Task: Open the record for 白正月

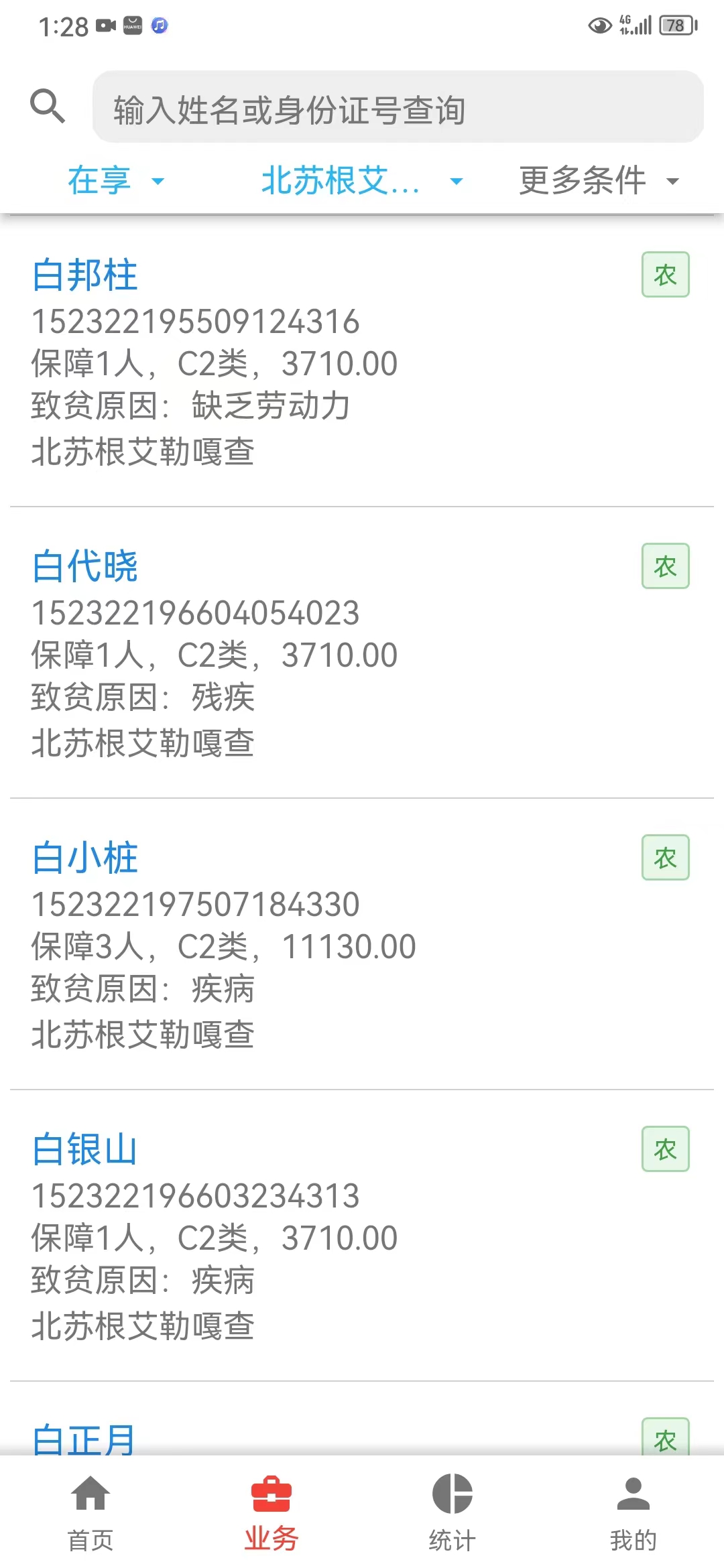Action: click(x=362, y=1419)
